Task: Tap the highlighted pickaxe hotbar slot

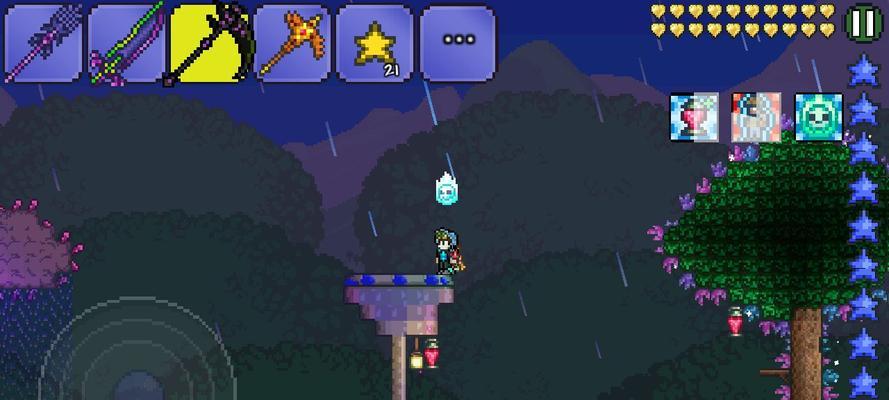Action: 208,42
